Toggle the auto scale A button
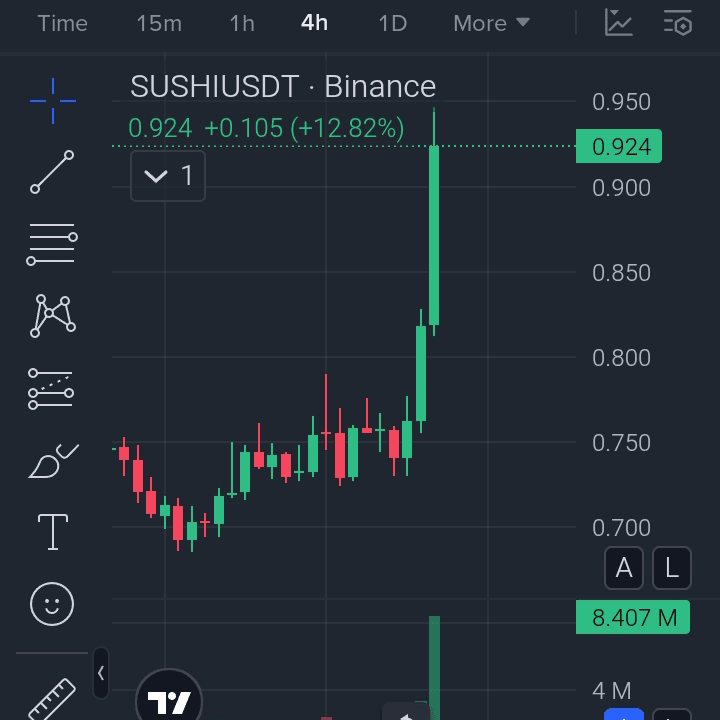 [x=624, y=568]
